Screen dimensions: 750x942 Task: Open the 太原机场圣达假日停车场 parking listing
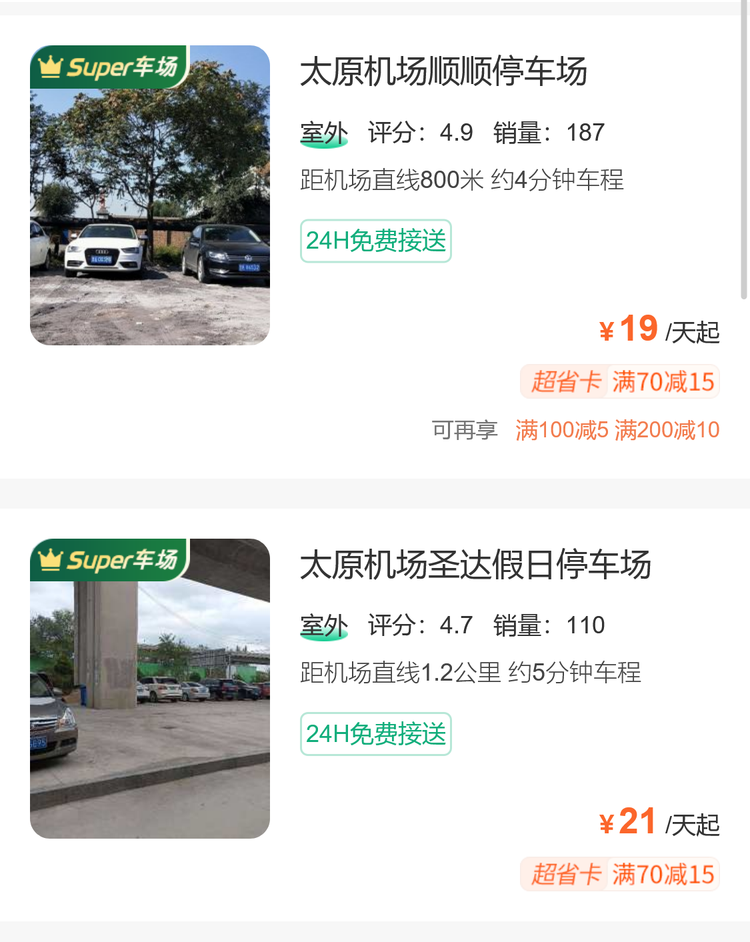point(475,565)
